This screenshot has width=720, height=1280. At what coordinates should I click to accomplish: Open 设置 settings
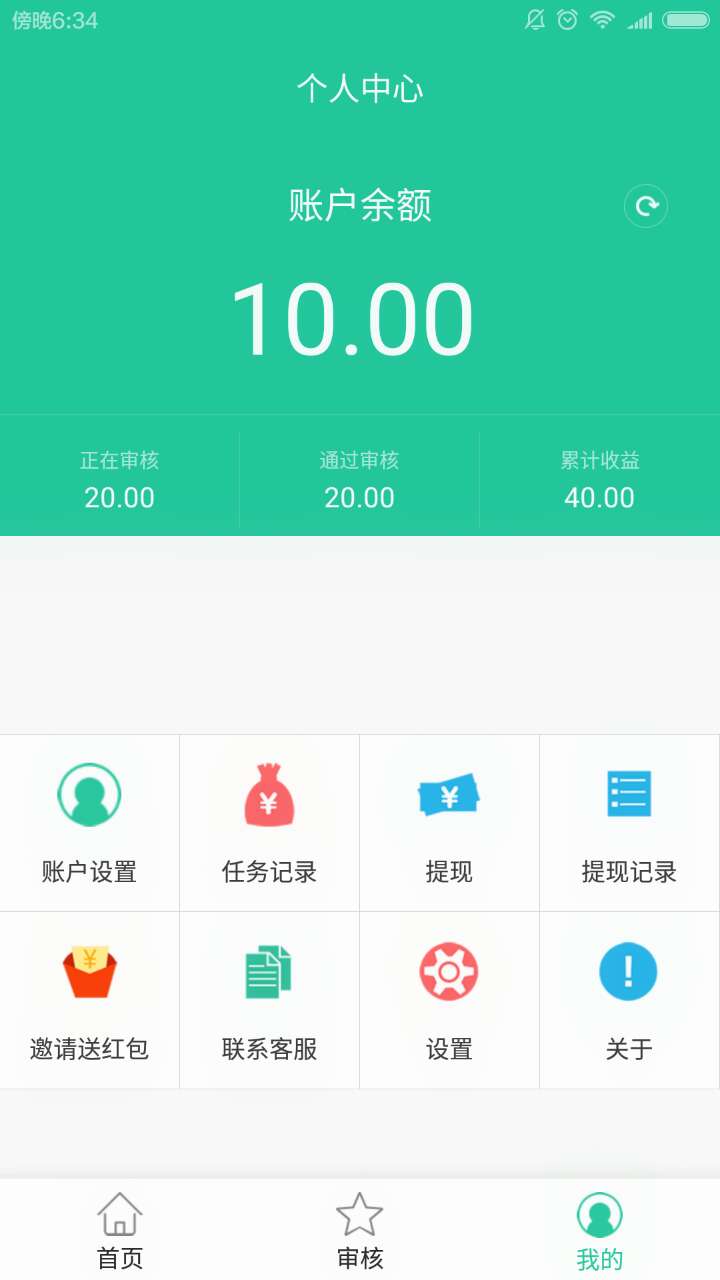(450, 1000)
